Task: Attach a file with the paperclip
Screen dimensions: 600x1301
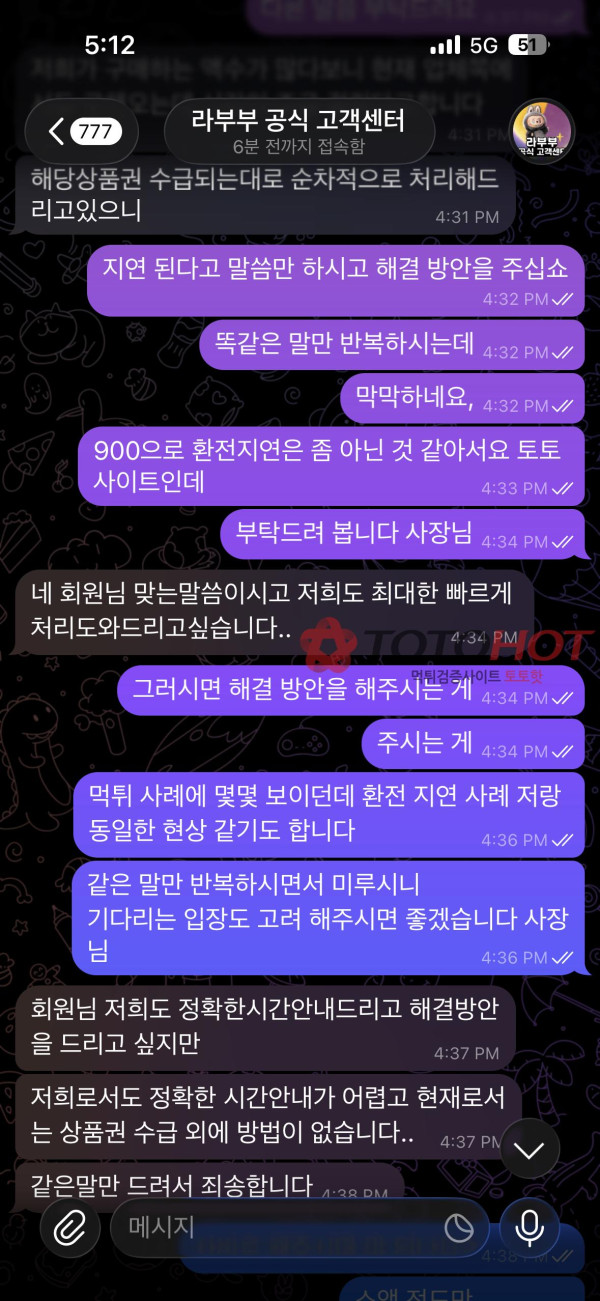Action: click(70, 1228)
